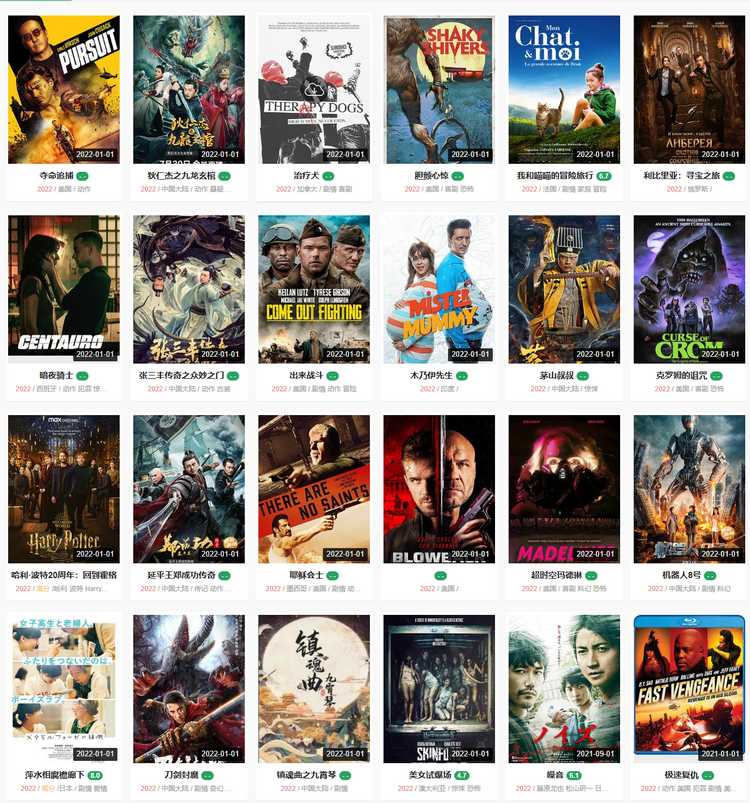Select the 美女试爆场 Skinford poster

coord(439,689)
